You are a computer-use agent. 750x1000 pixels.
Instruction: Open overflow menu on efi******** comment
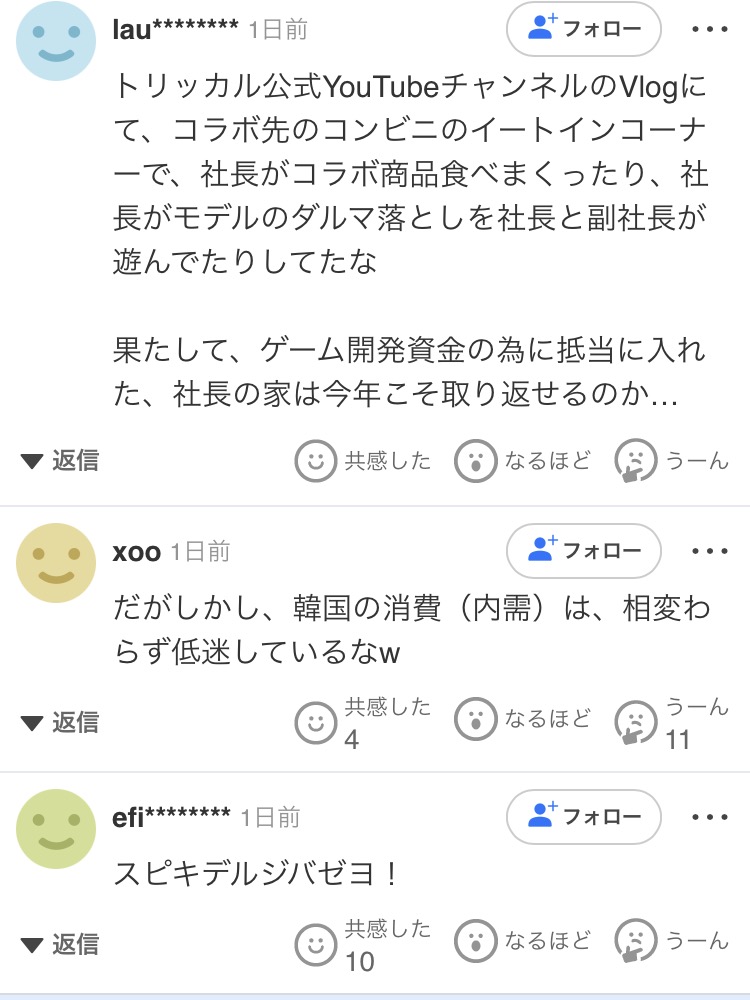click(710, 817)
